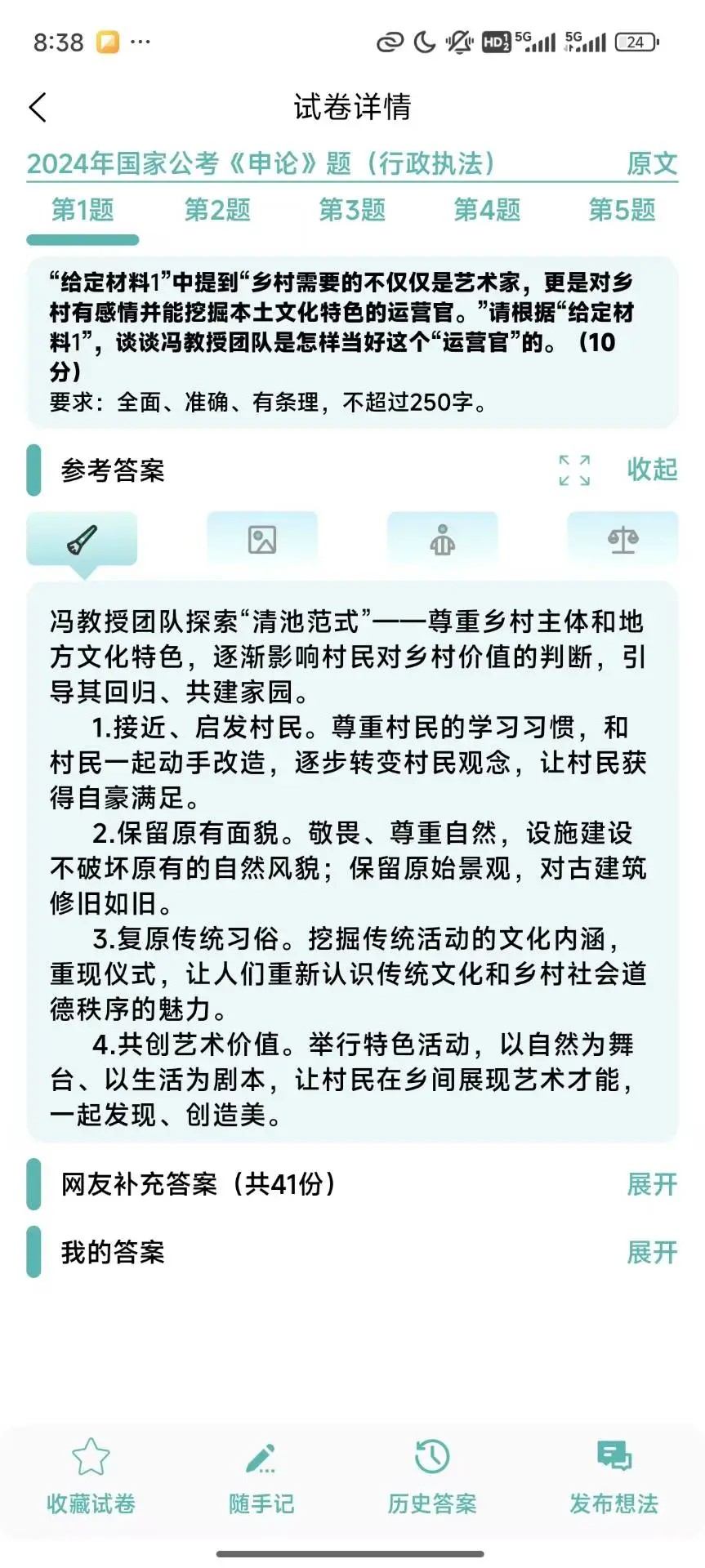Select the brush answer view tab
Image resolution: width=705 pixels, height=1568 pixels.
point(83,540)
